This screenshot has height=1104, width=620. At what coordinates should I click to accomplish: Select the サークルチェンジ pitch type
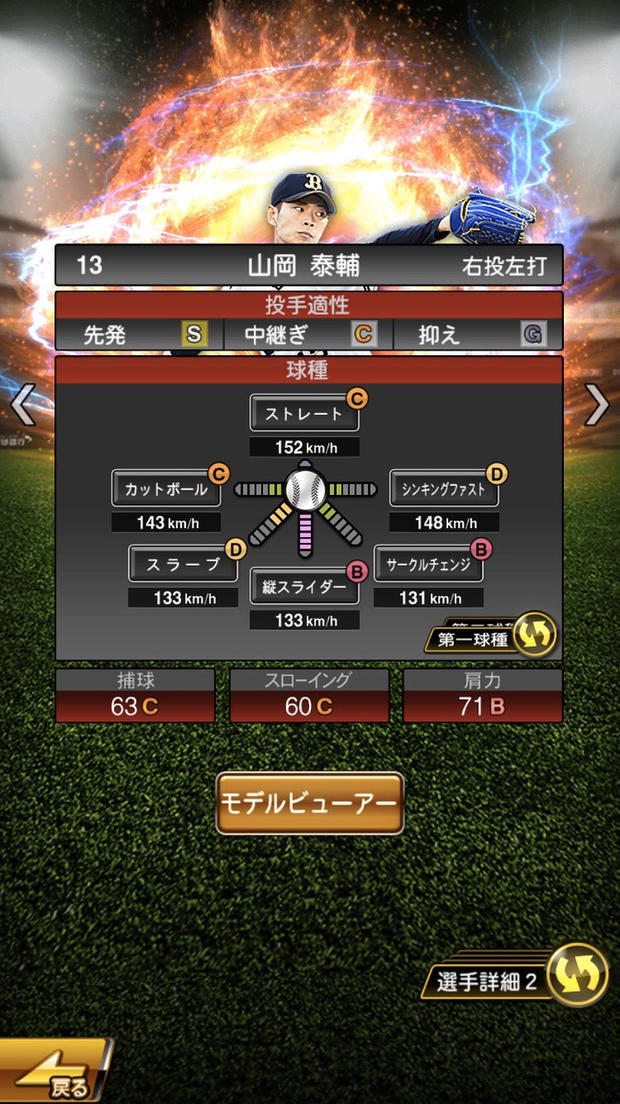pos(428,564)
